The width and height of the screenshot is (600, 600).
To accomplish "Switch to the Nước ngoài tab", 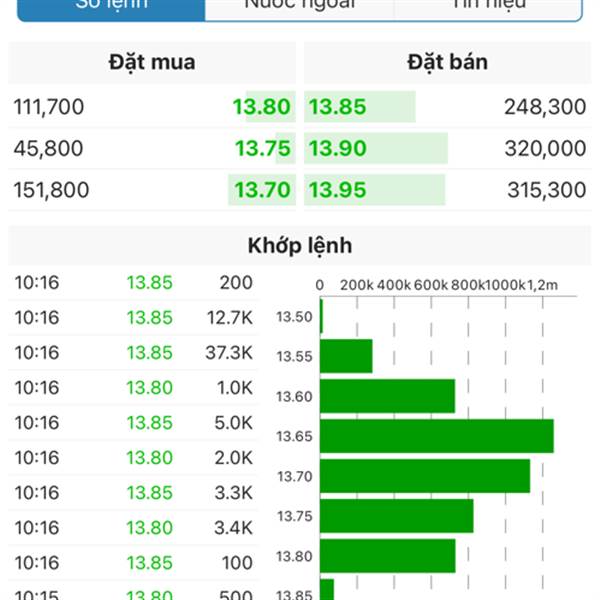I will [x=299, y=6].
